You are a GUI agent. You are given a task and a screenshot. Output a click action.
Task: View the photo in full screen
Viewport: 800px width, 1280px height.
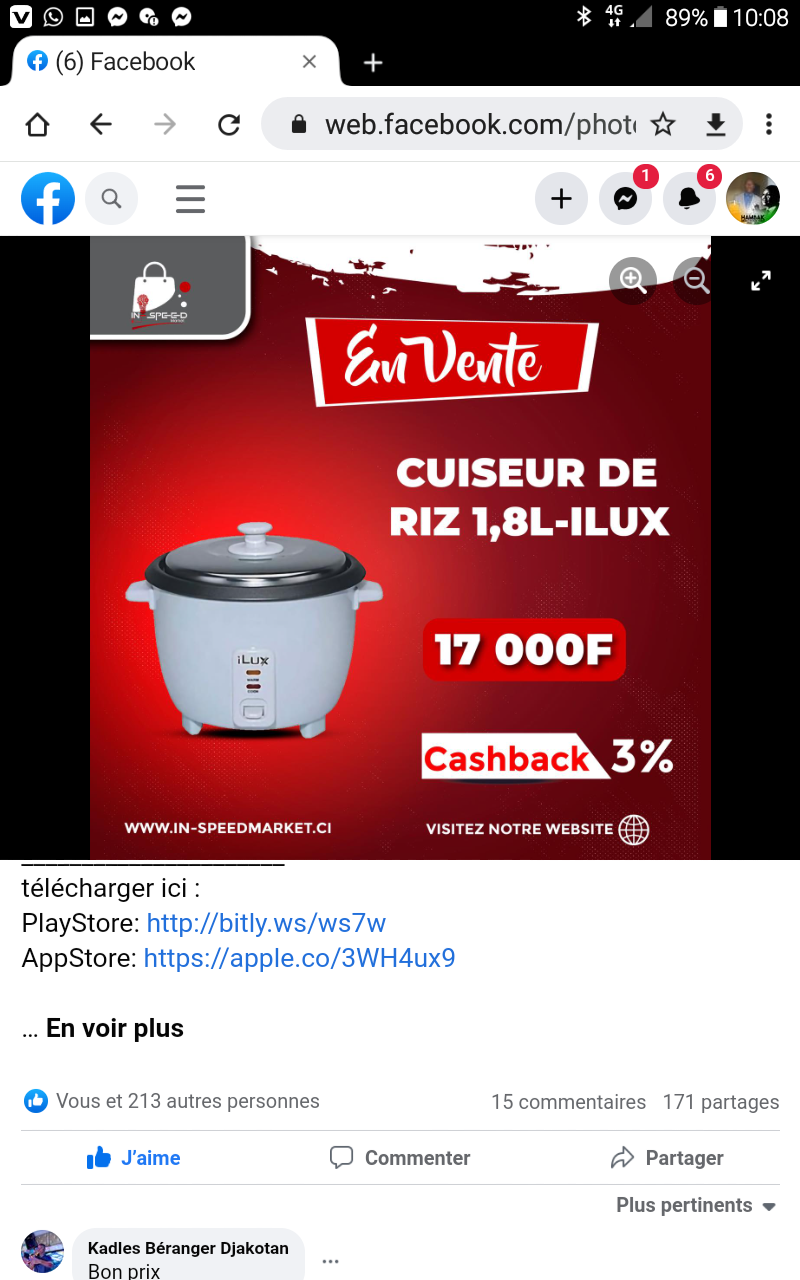tap(761, 281)
